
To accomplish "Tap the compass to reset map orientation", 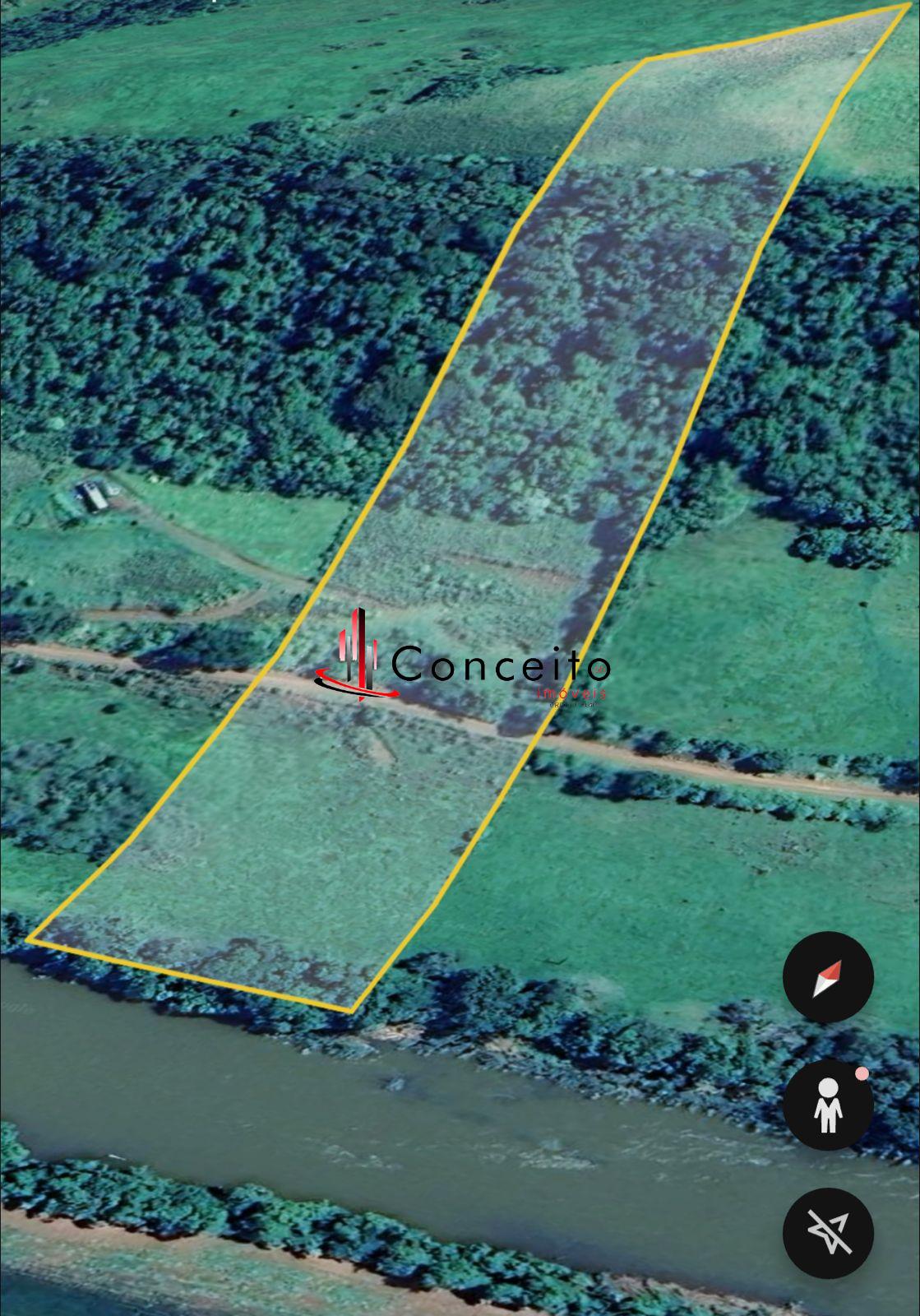I will tap(827, 977).
